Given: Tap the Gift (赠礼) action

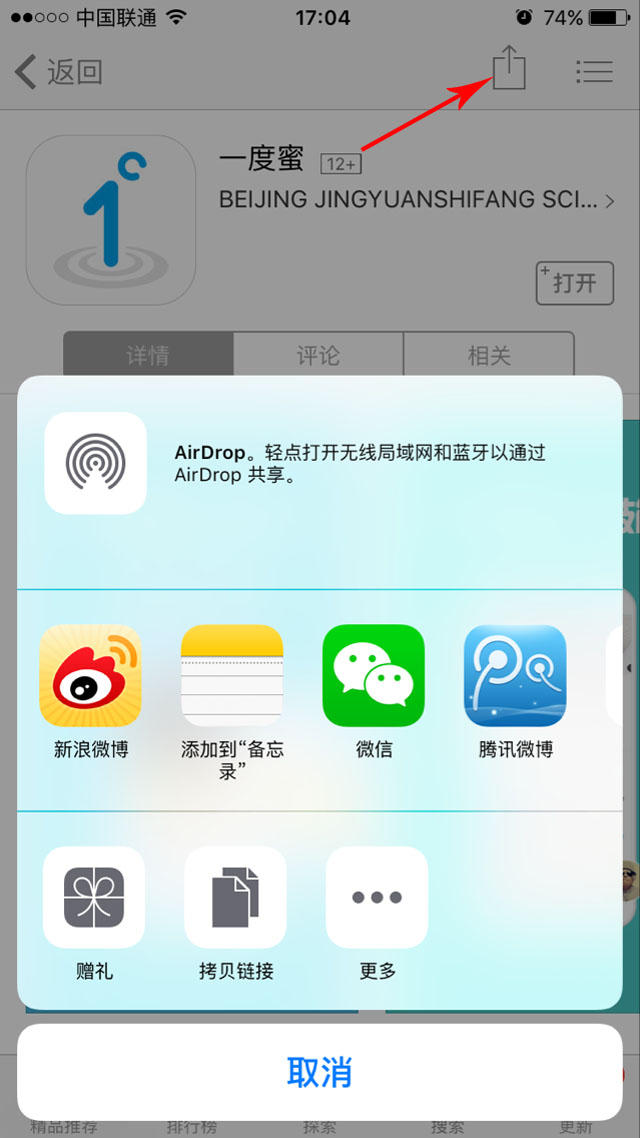Looking at the screenshot, I should pos(94,897).
